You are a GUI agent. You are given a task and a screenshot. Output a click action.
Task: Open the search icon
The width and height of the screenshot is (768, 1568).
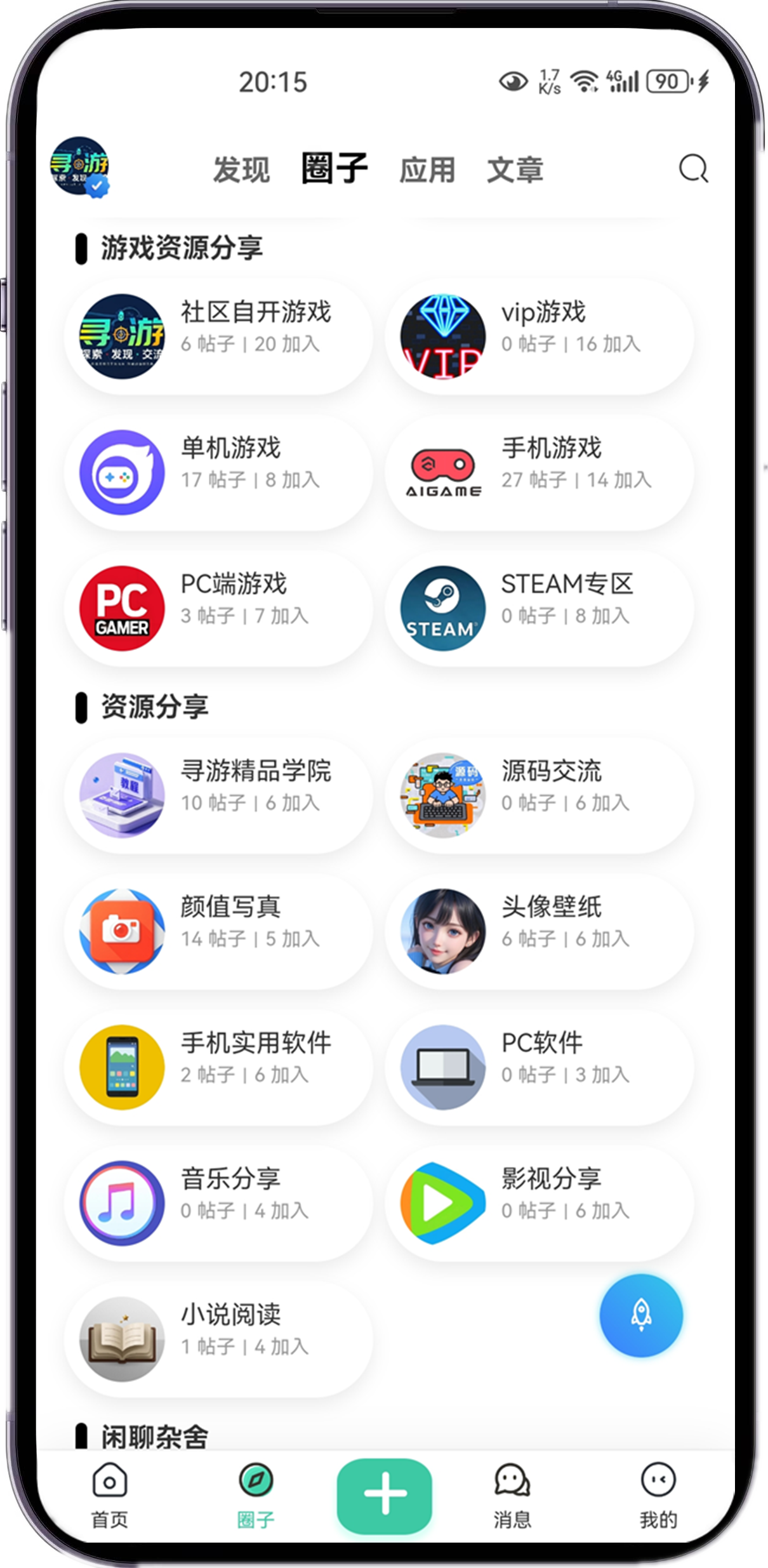693,169
